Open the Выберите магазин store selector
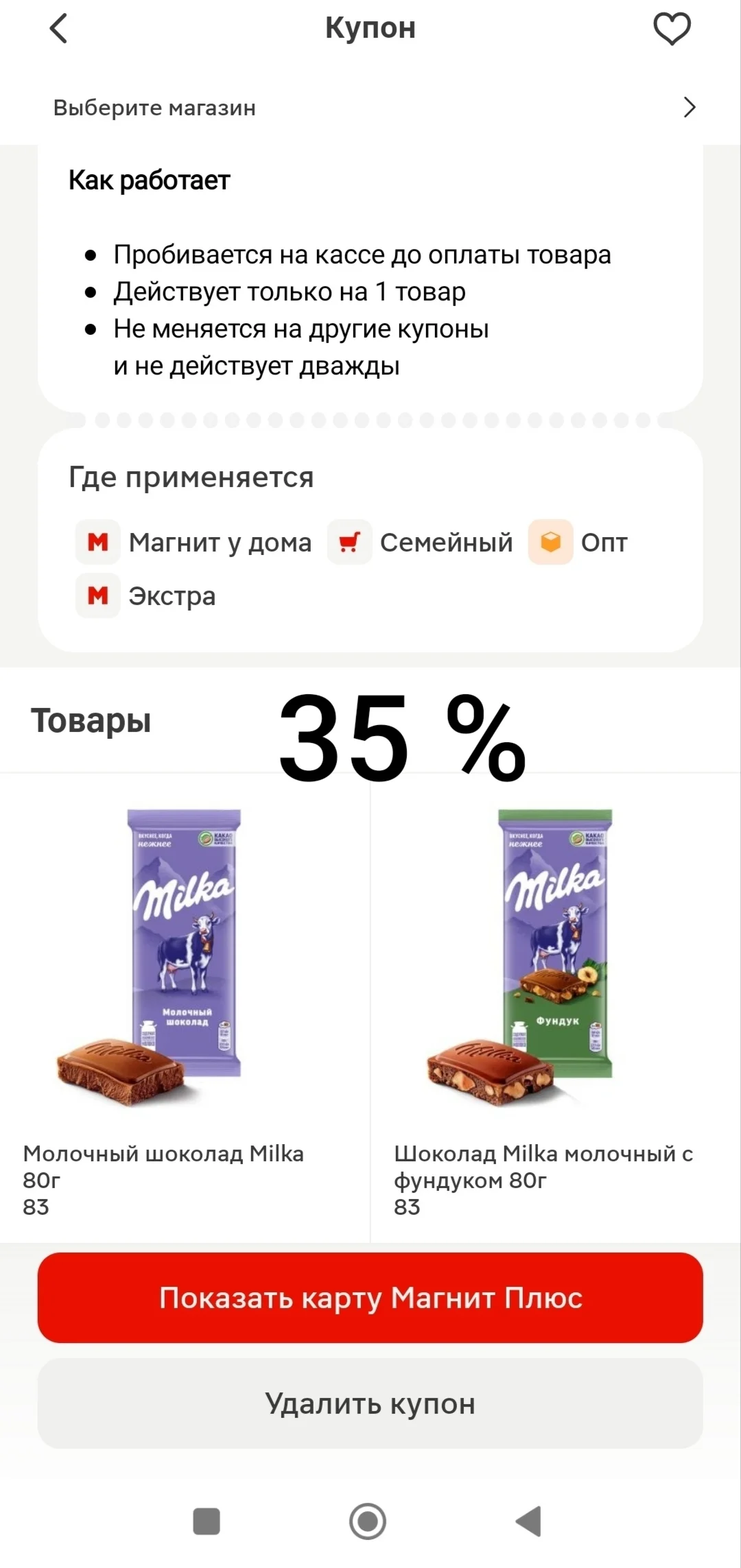This screenshot has height=1568, width=741. 370,108
